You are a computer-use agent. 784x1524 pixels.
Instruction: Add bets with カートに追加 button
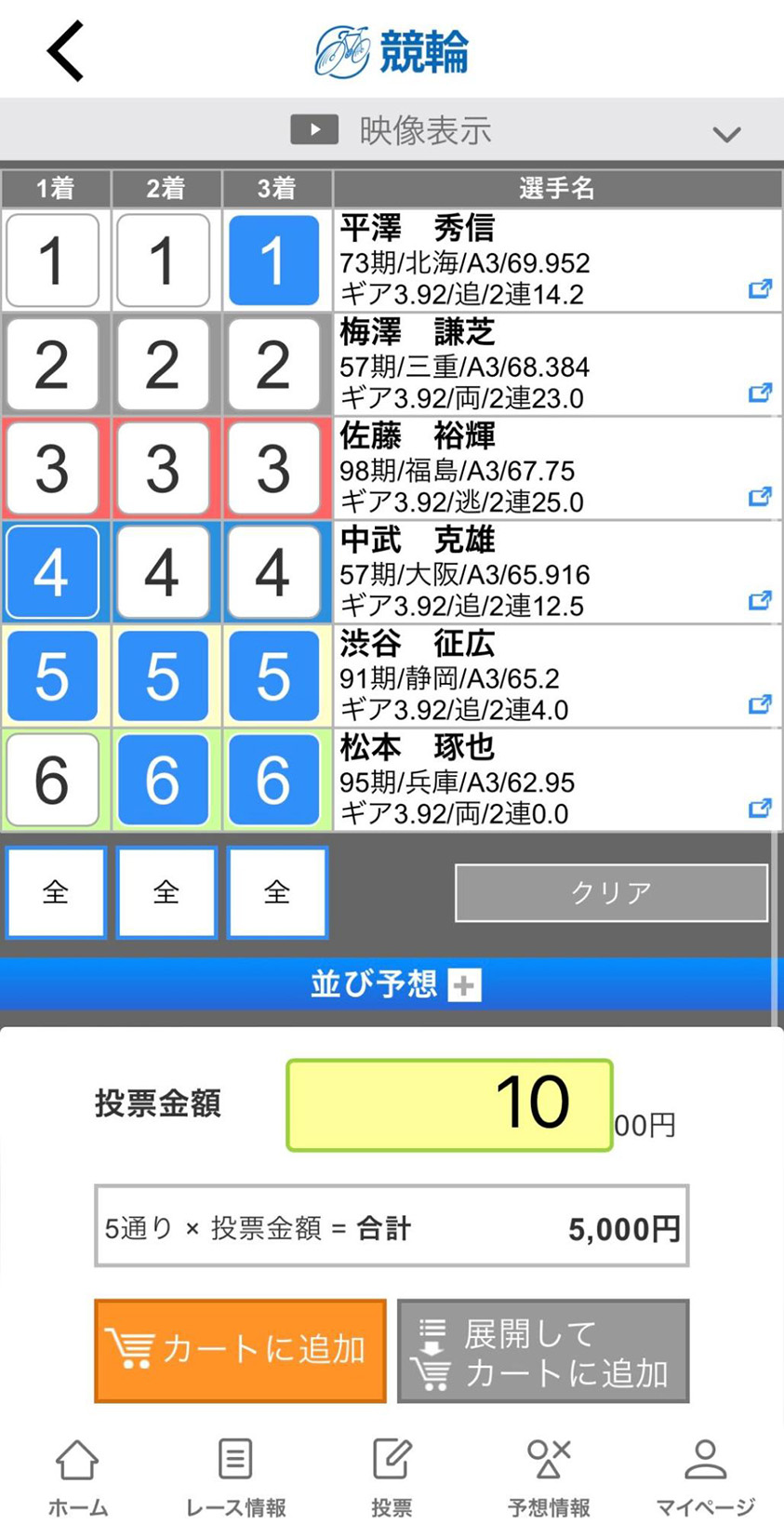pyautogui.click(x=240, y=1350)
